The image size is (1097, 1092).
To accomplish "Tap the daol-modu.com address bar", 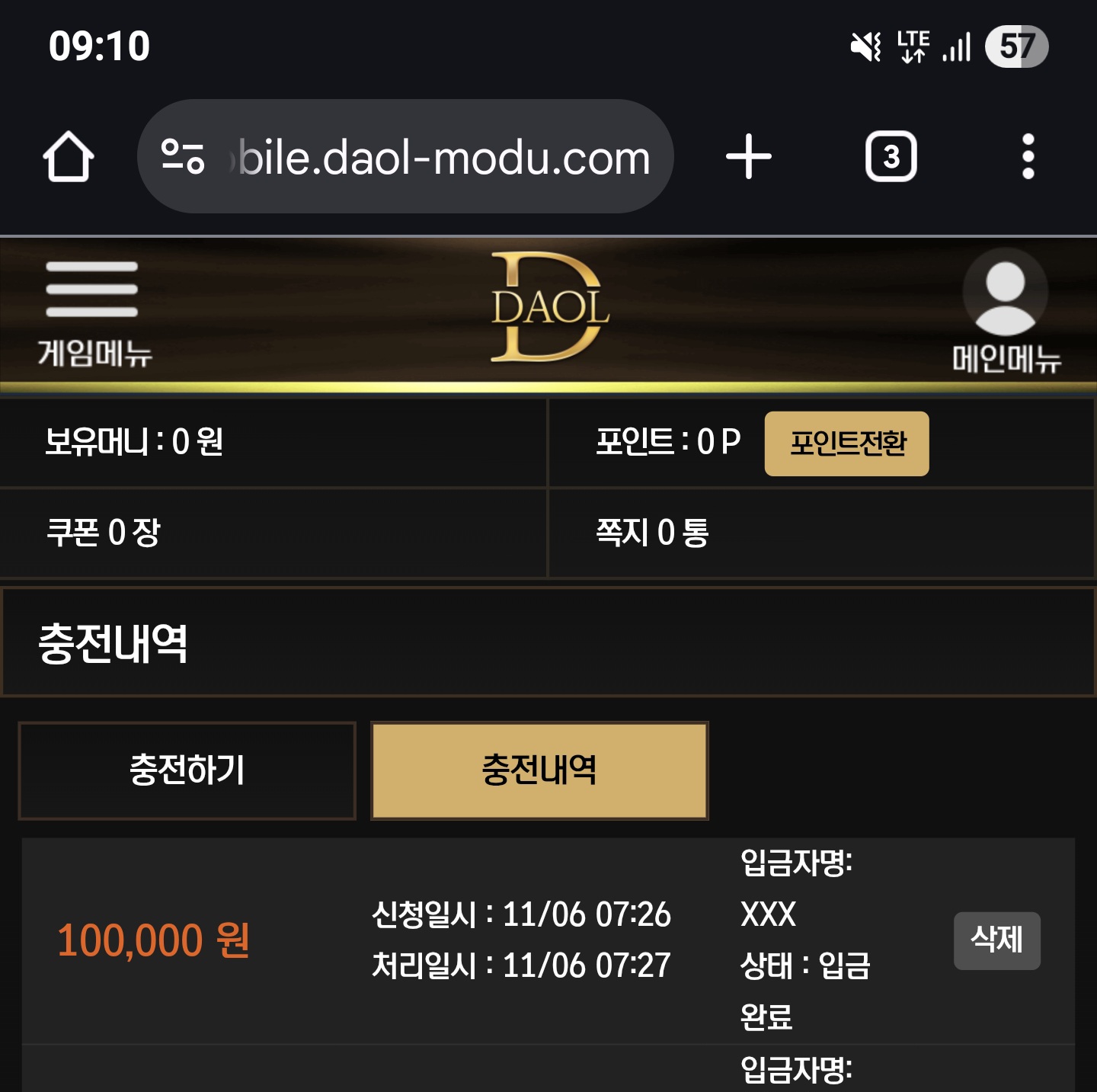I will (x=427, y=157).
